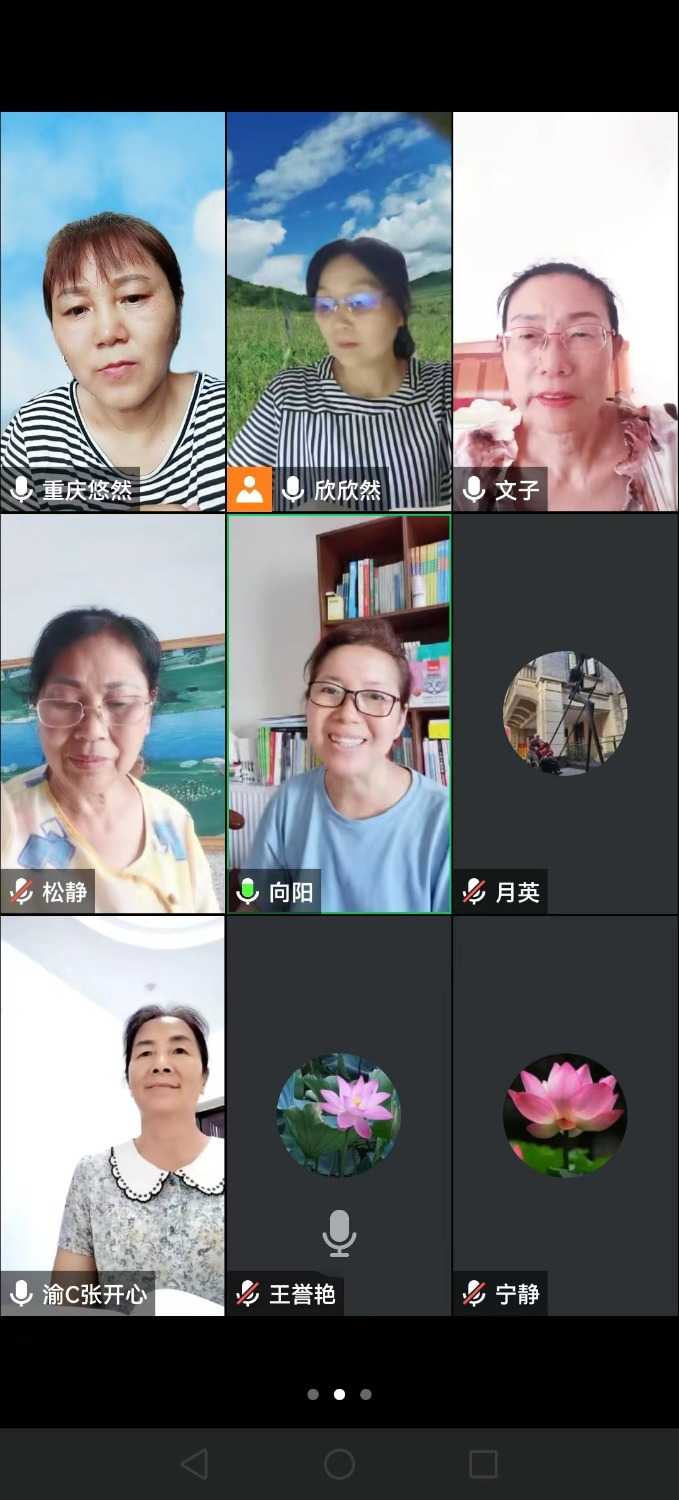Tap 王誉艳's participant tile
This screenshot has height=1500, width=679.
click(x=339, y=1115)
